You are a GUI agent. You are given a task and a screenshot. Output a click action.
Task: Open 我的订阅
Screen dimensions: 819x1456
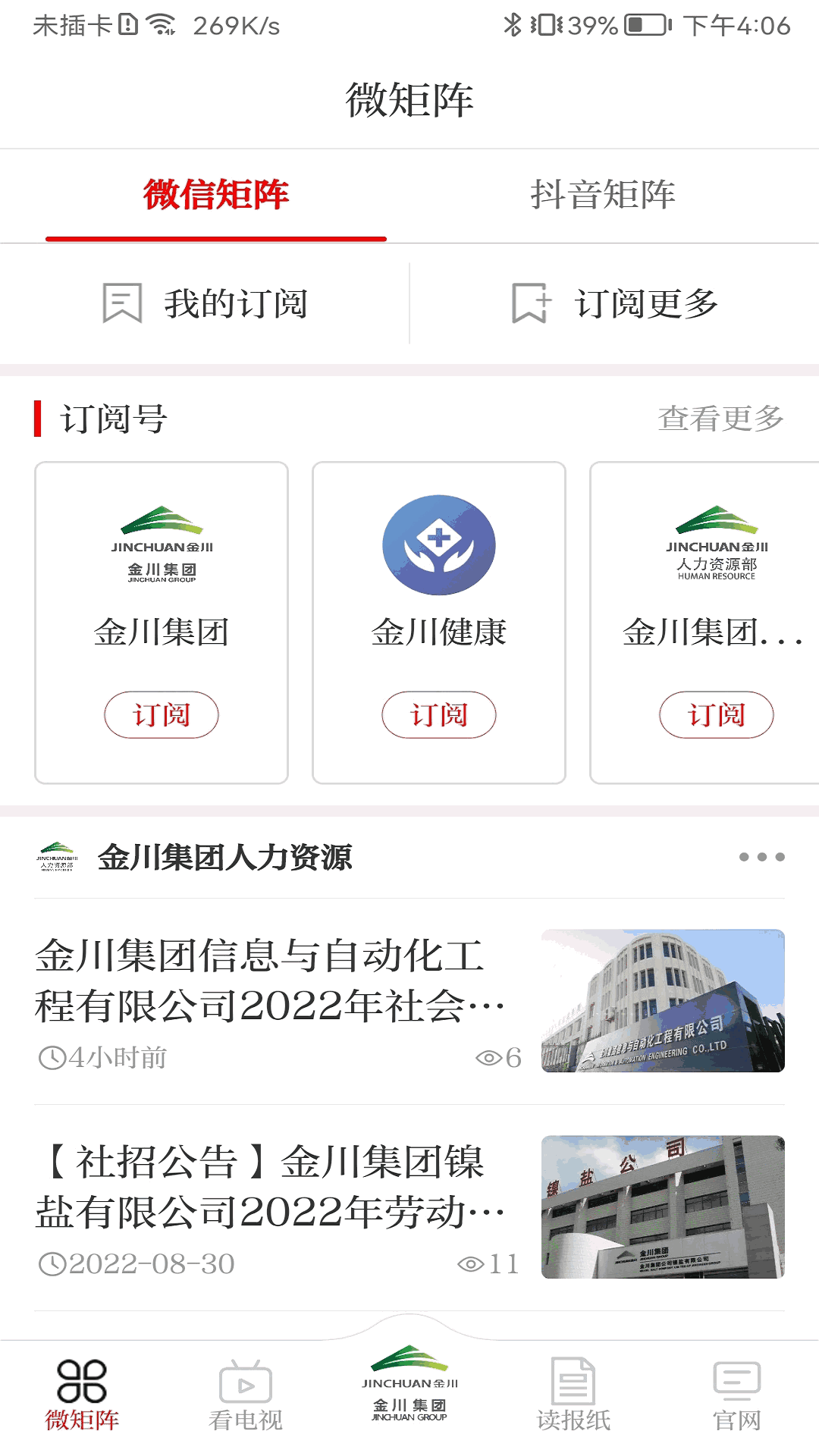[205, 304]
